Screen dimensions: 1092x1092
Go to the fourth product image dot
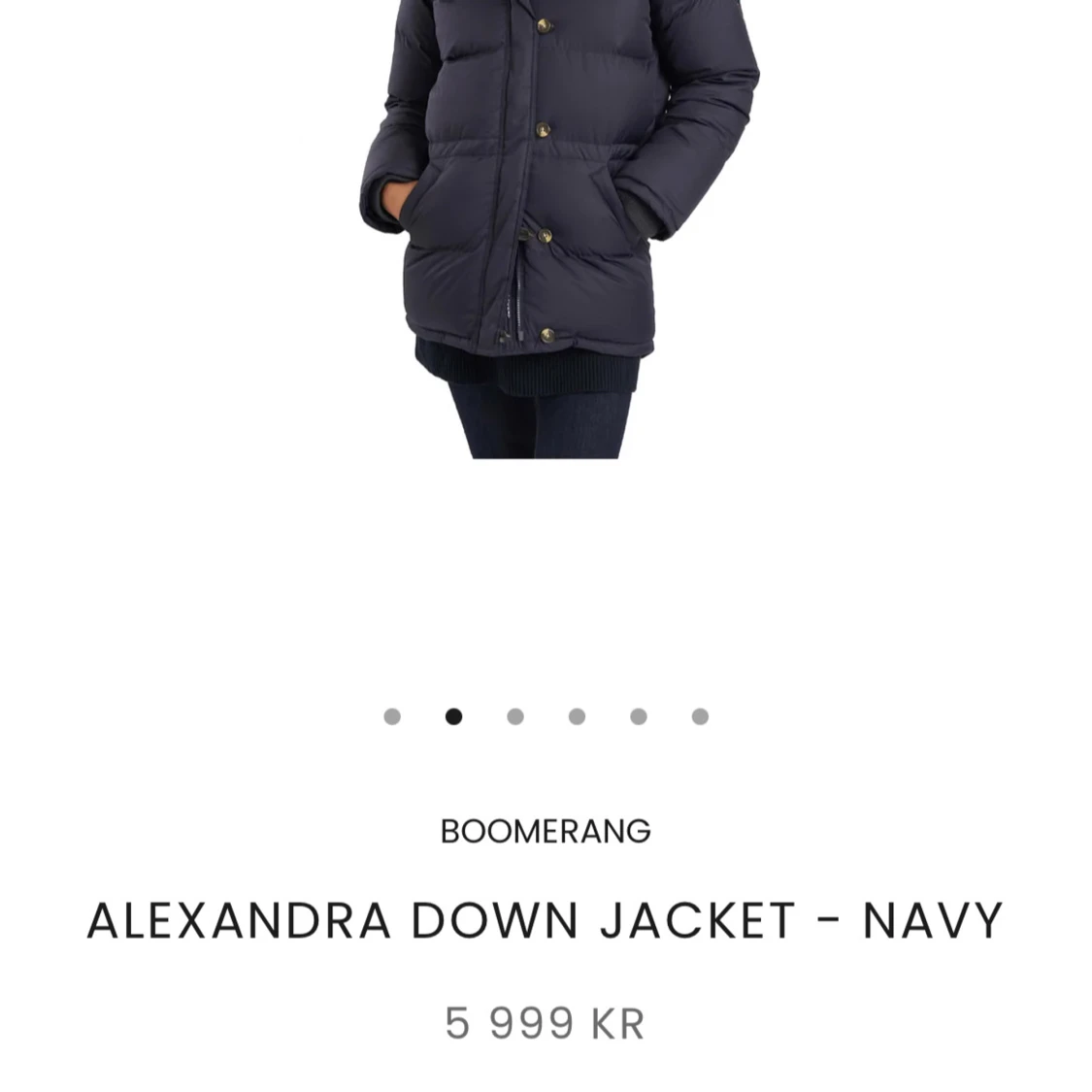[x=577, y=716]
